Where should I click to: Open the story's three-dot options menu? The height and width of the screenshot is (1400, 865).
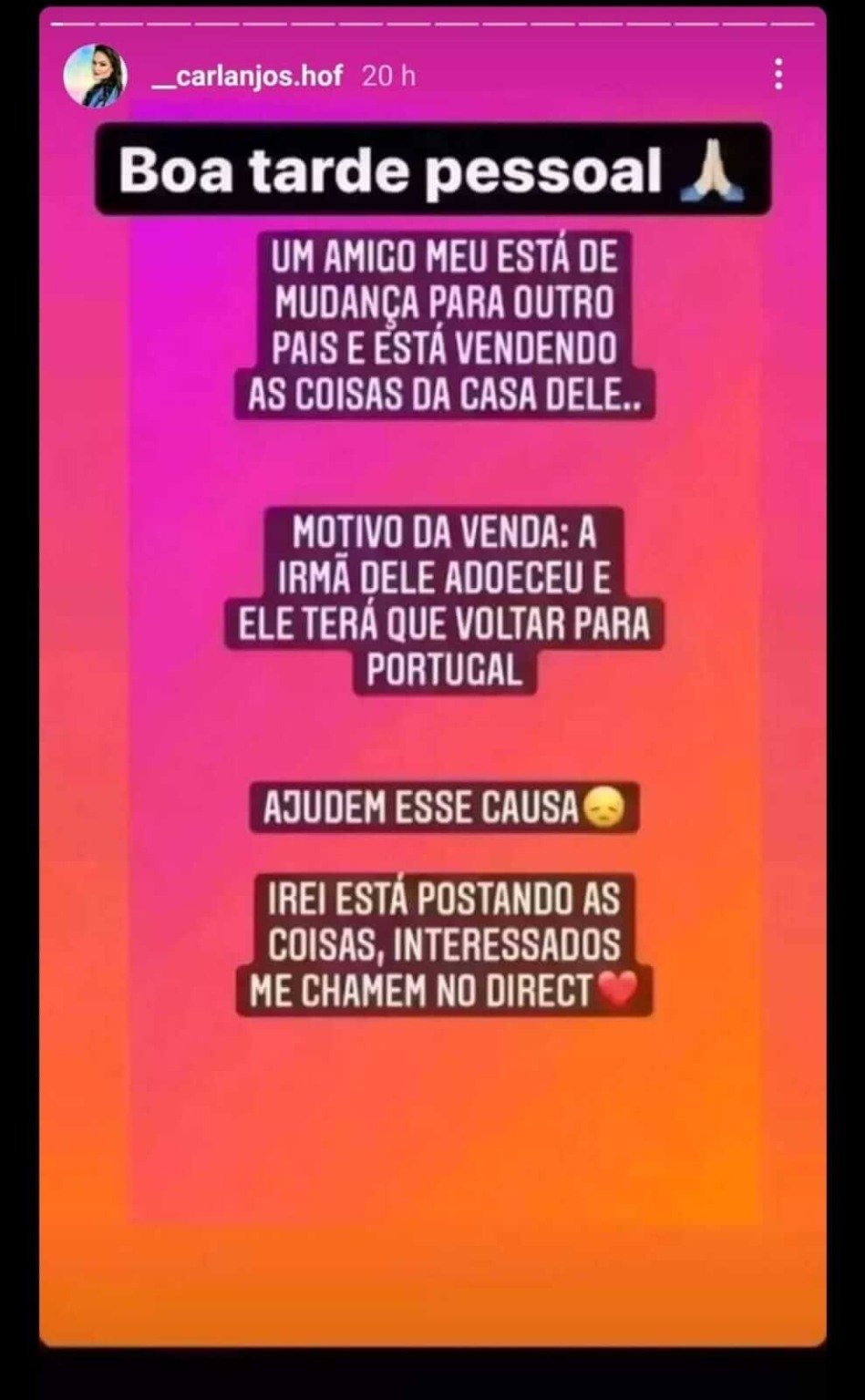pyautogui.click(x=777, y=75)
